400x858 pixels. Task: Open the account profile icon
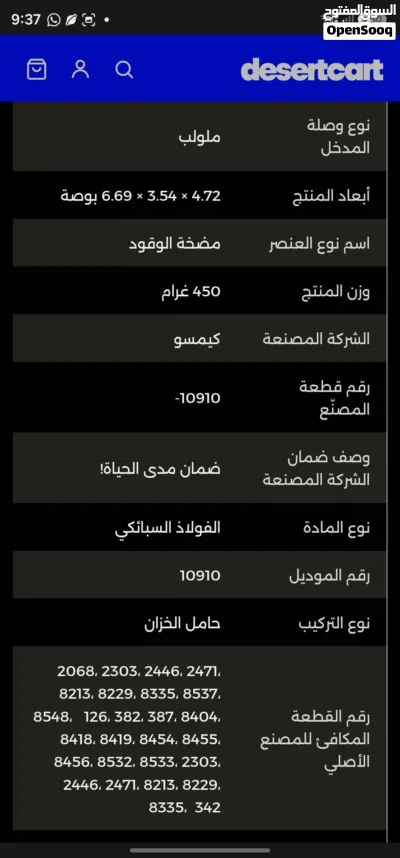coord(80,69)
